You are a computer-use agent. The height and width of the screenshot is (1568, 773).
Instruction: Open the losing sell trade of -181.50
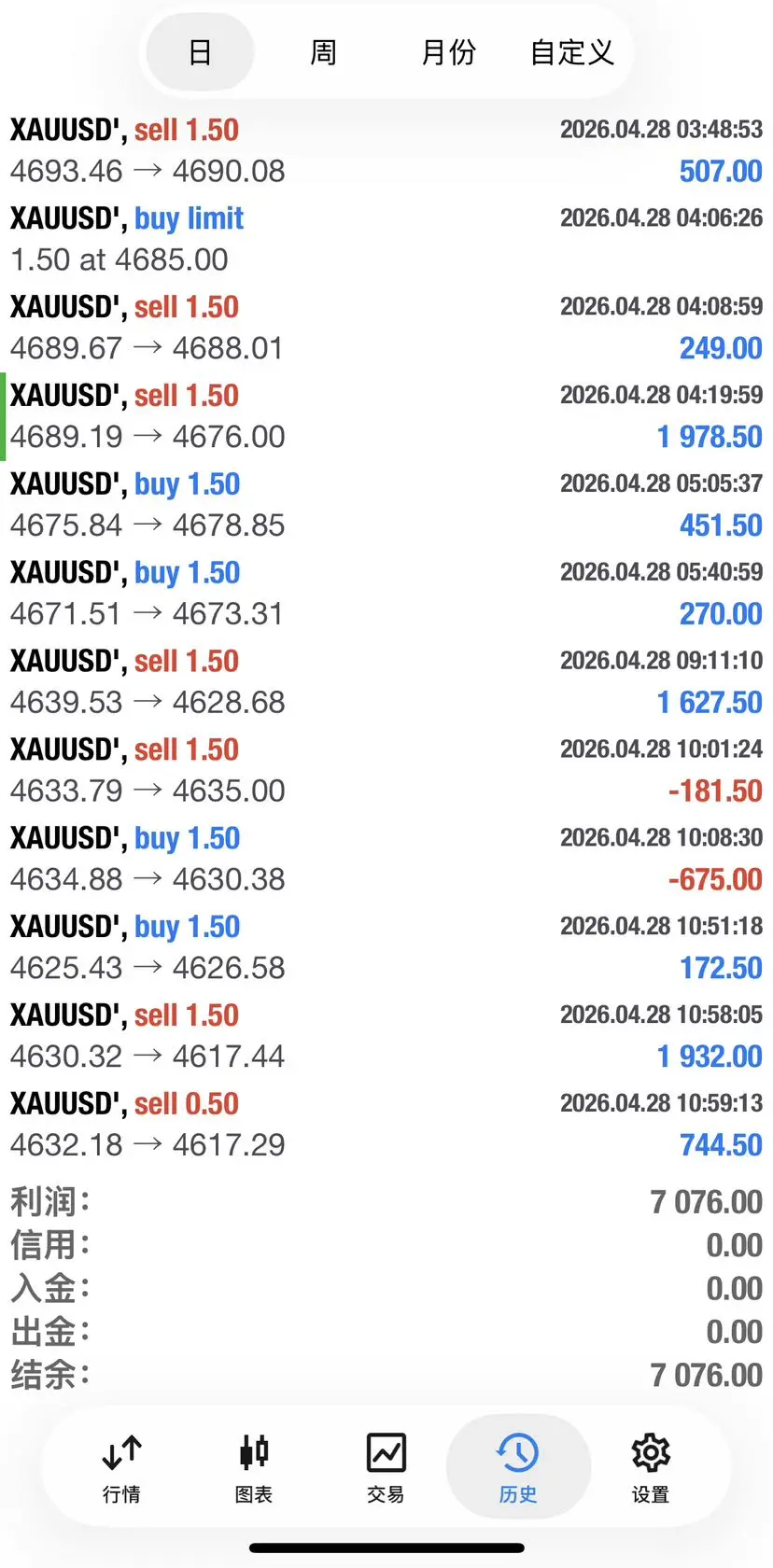pyautogui.click(x=386, y=770)
